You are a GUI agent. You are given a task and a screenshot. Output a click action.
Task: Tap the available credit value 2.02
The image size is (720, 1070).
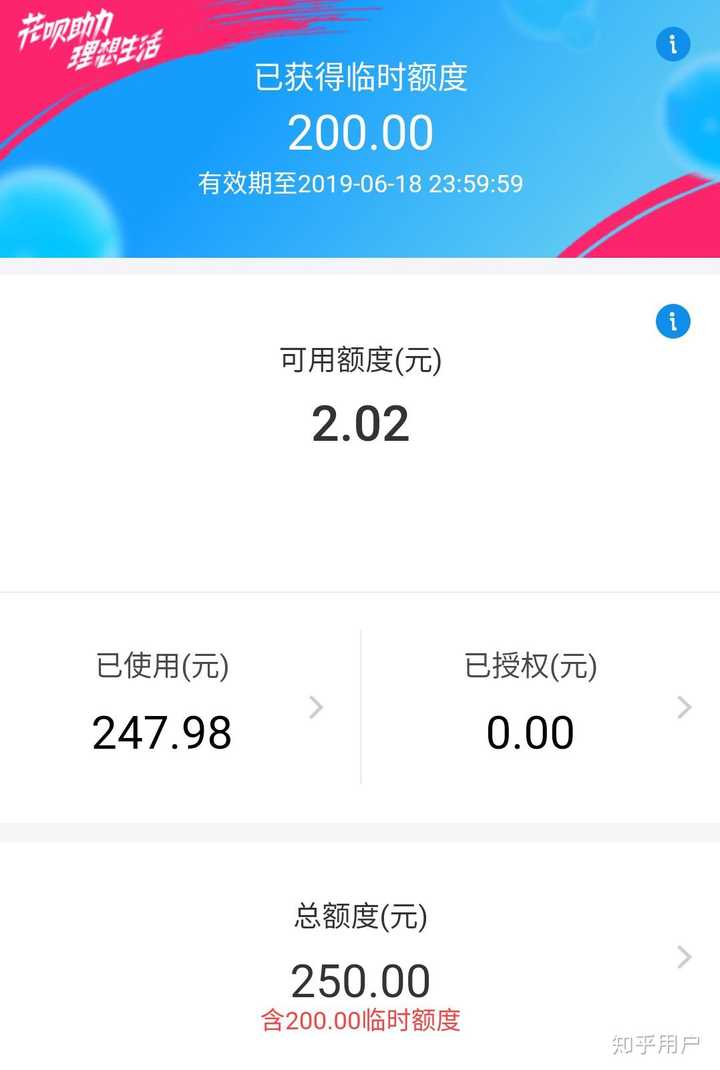pyautogui.click(x=360, y=424)
